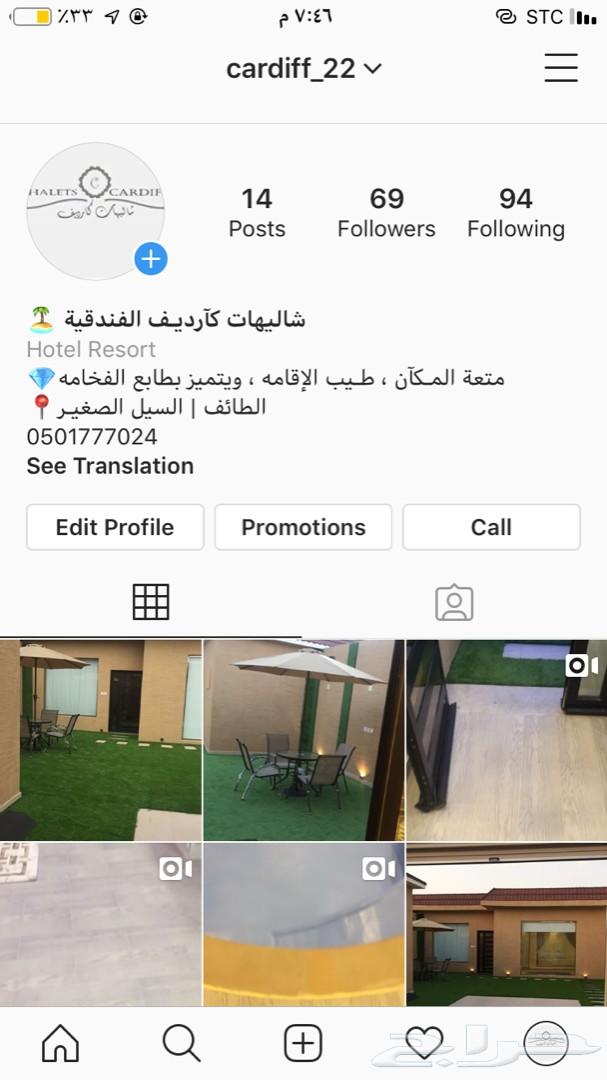The height and width of the screenshot is (1080, 607).
Task: Open the hamburger menu
Action: click(x=560, y=67)
